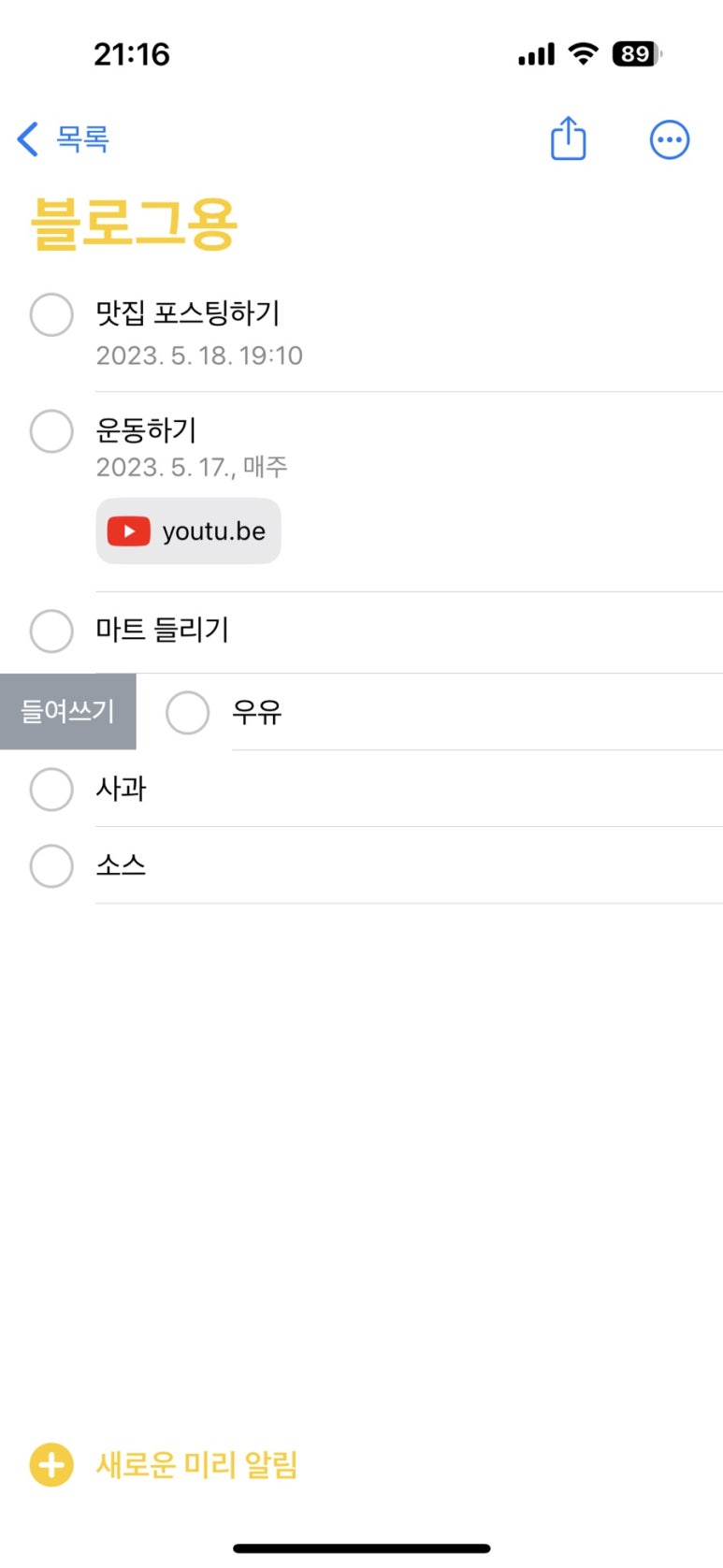Screen dimensions: 723x1568
Task: Check off the 우유 item
Action: point(187,713)
